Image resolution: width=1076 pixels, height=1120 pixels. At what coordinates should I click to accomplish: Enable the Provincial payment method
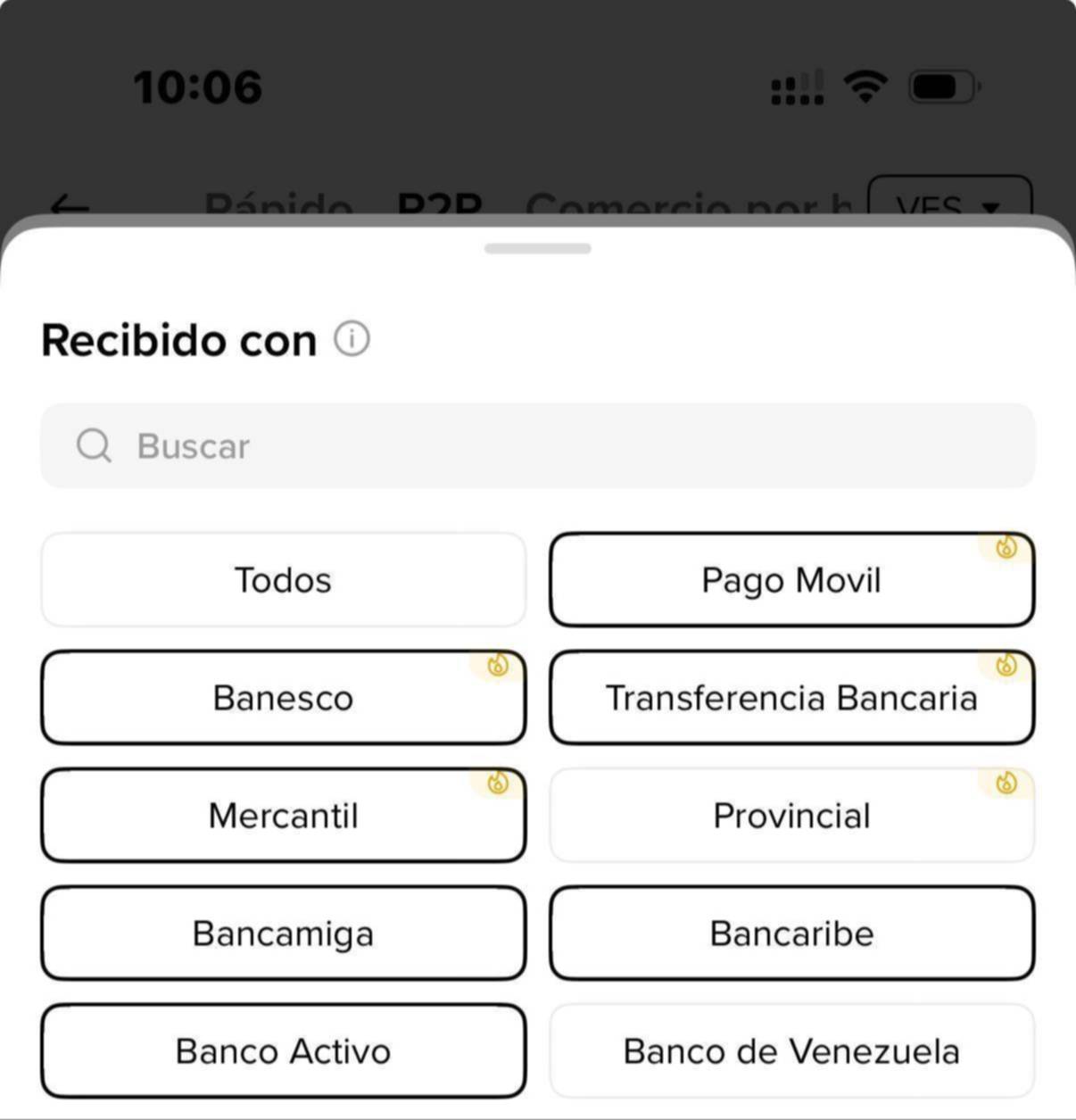[x=791, y=815]
